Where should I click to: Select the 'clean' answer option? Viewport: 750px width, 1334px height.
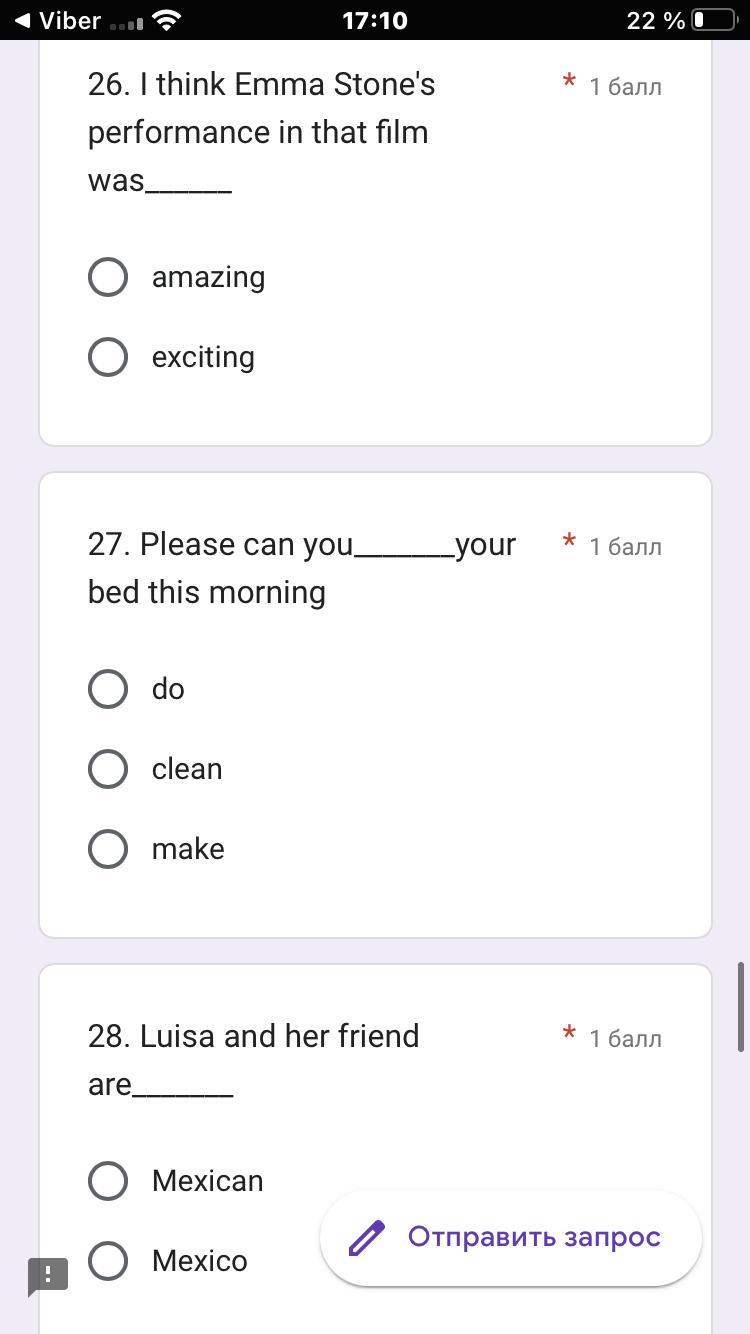point(108,769)
